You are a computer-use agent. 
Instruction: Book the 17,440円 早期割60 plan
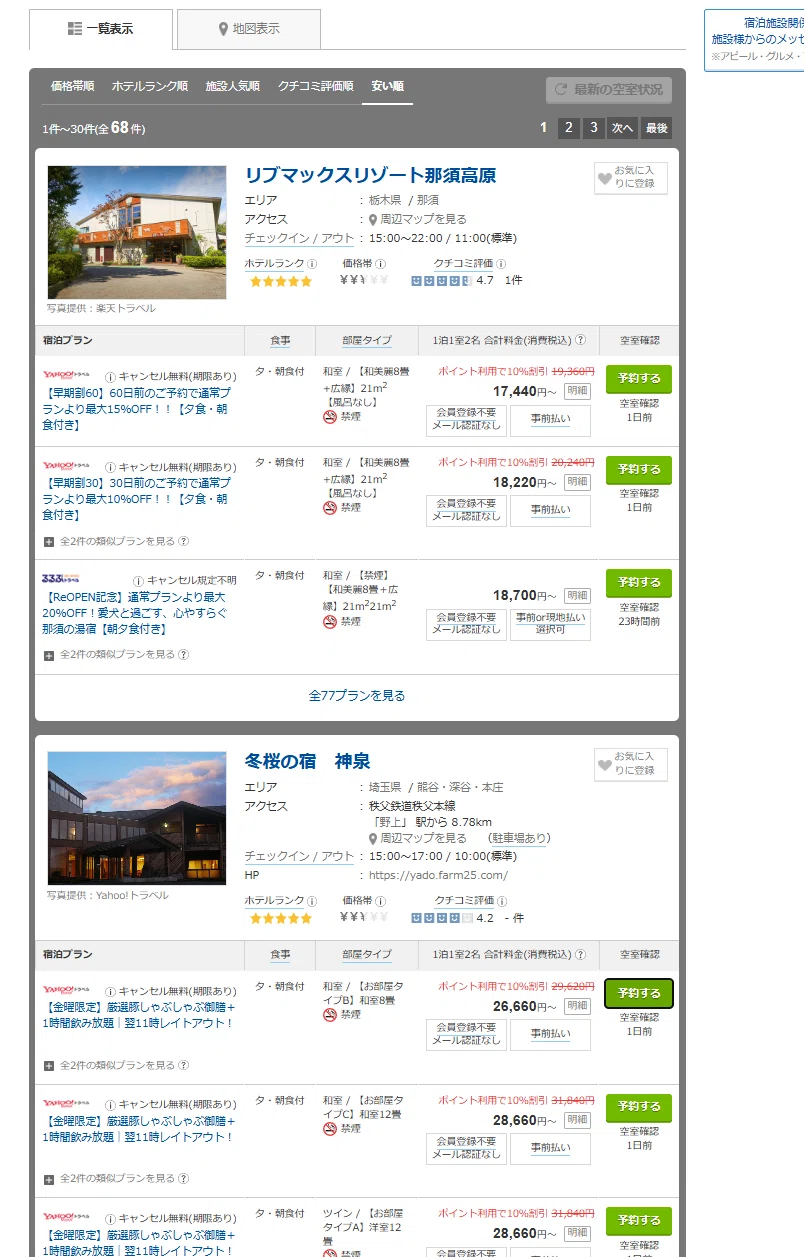click(x=639, y=380)
